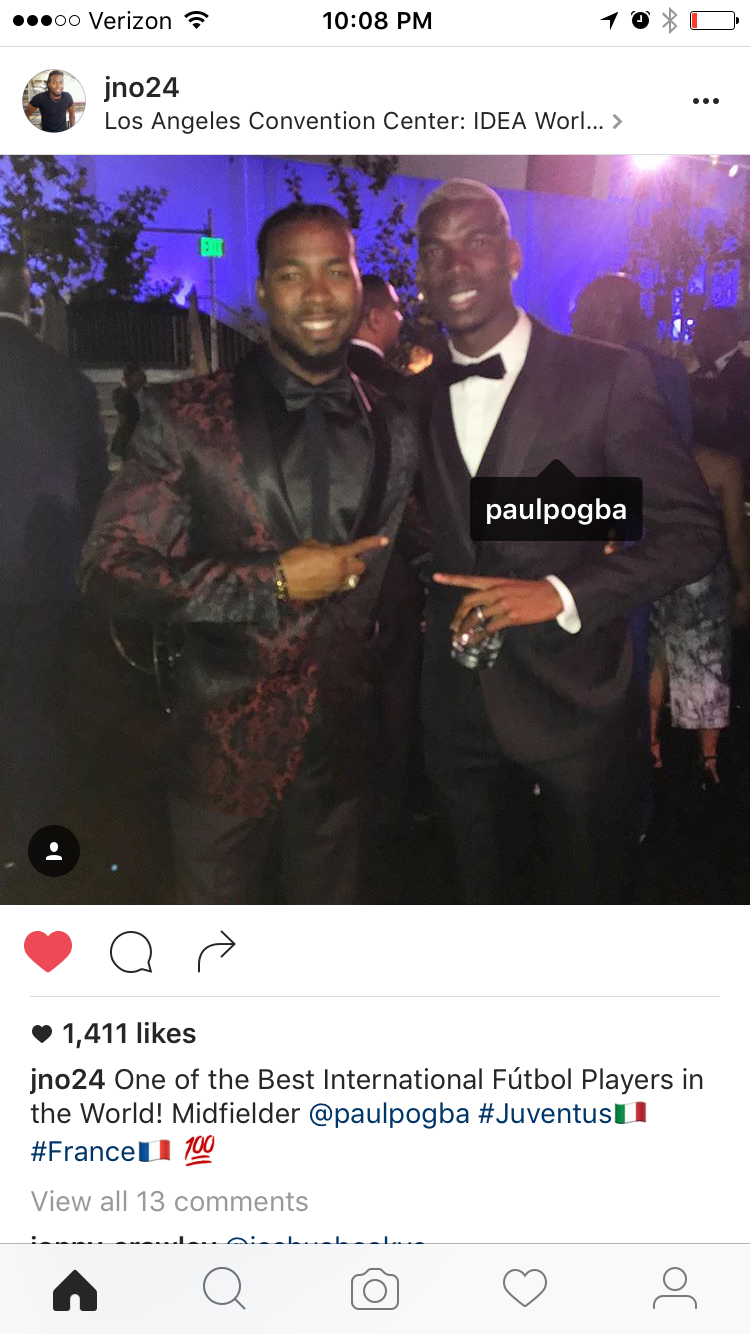
Task: Open the Camera tab
Action: point(375,1290)
